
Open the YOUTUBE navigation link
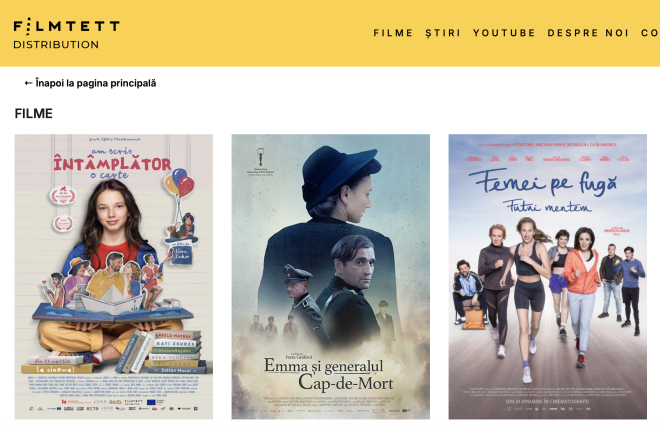[x=504, y=33]
